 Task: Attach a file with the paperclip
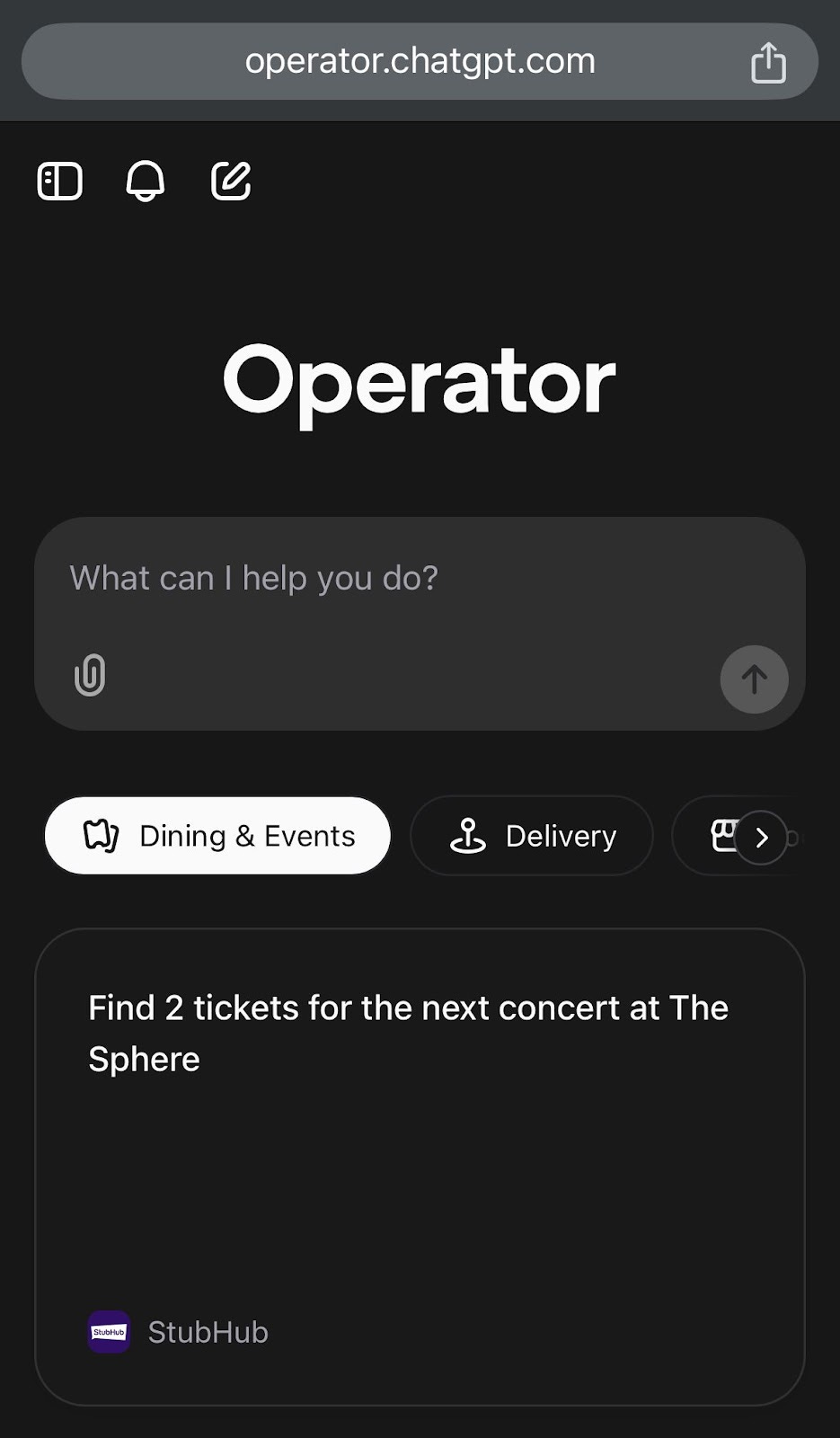(90, 675)
